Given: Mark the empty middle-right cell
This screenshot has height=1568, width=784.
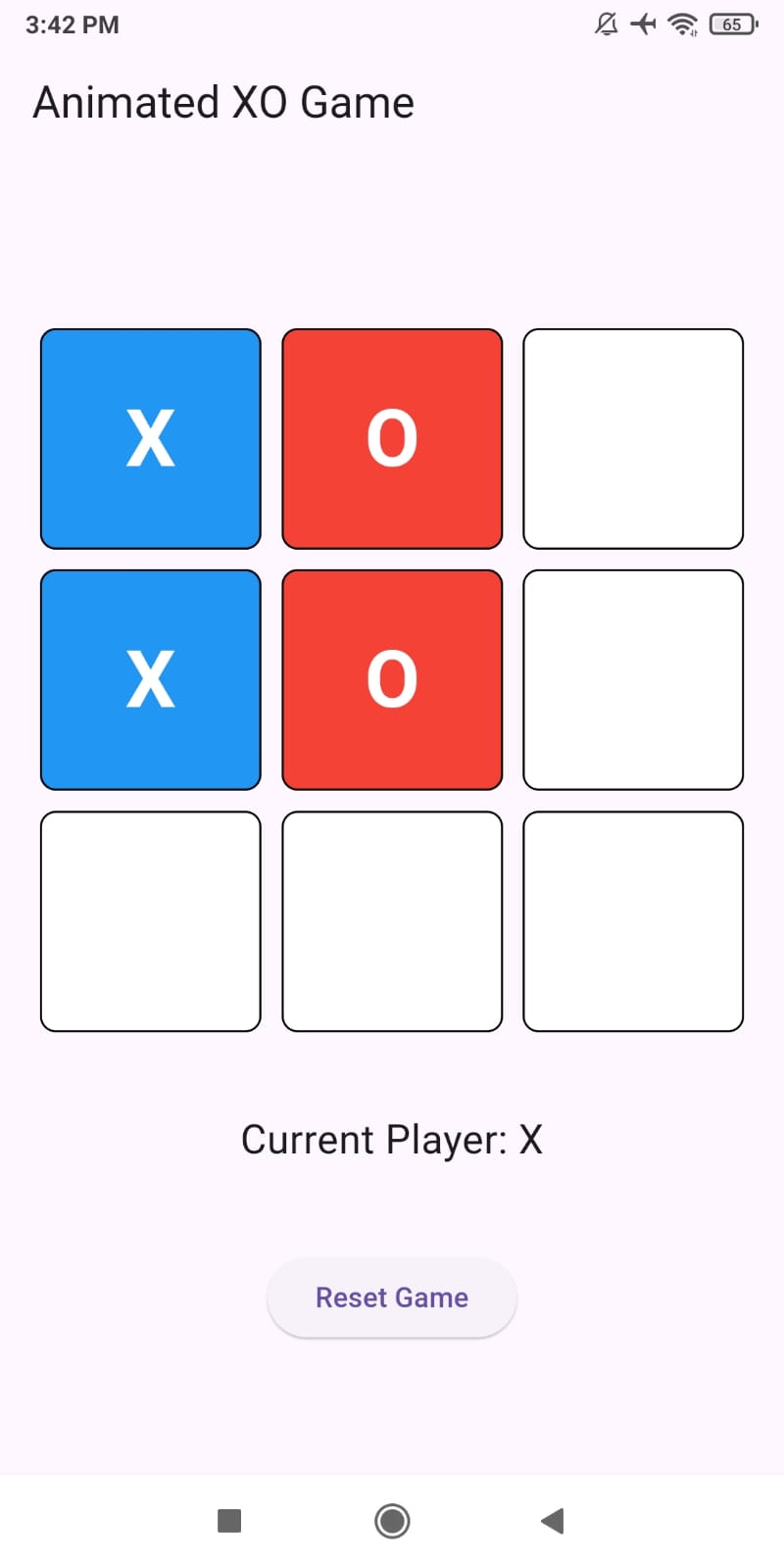Looking at the screenshot, I should click(x=633, y=679).
